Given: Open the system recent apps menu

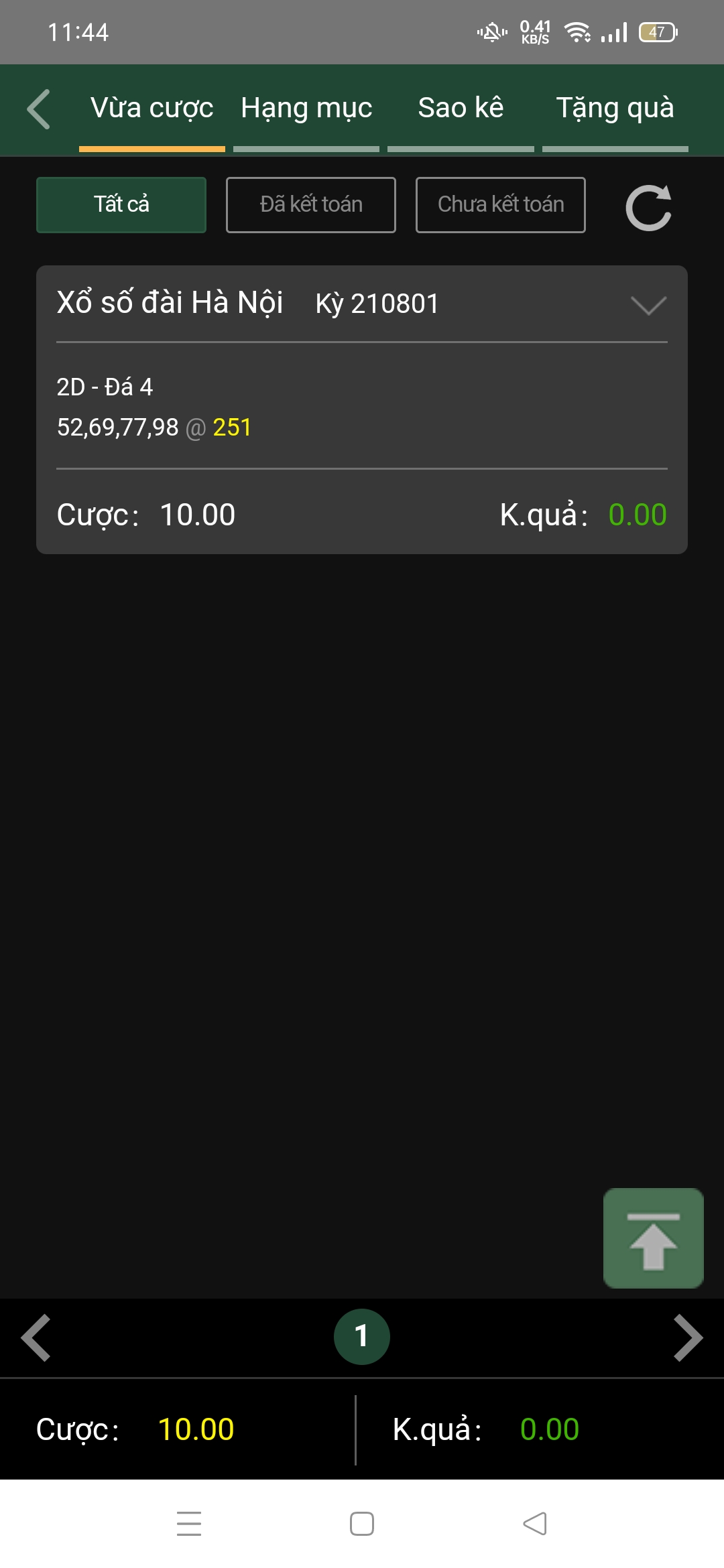Looking at the screenshot, I should coord(189,1523).
